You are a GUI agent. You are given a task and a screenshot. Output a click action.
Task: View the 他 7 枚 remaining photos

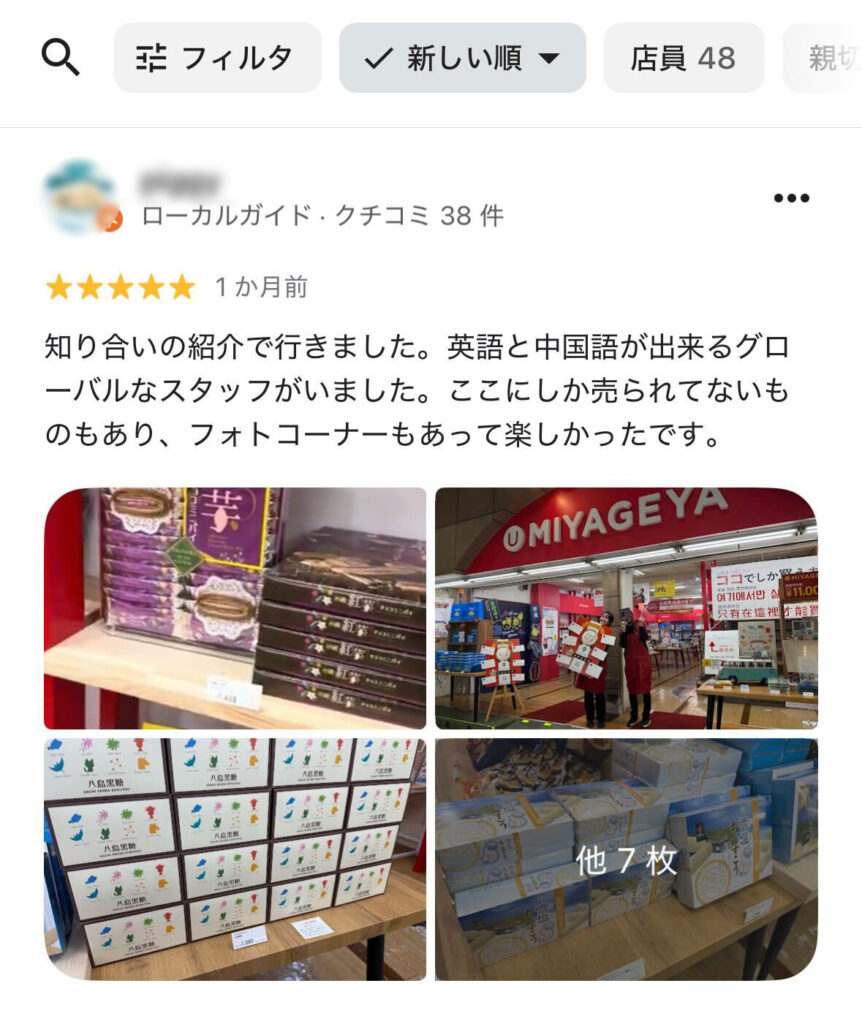point(626,859)
